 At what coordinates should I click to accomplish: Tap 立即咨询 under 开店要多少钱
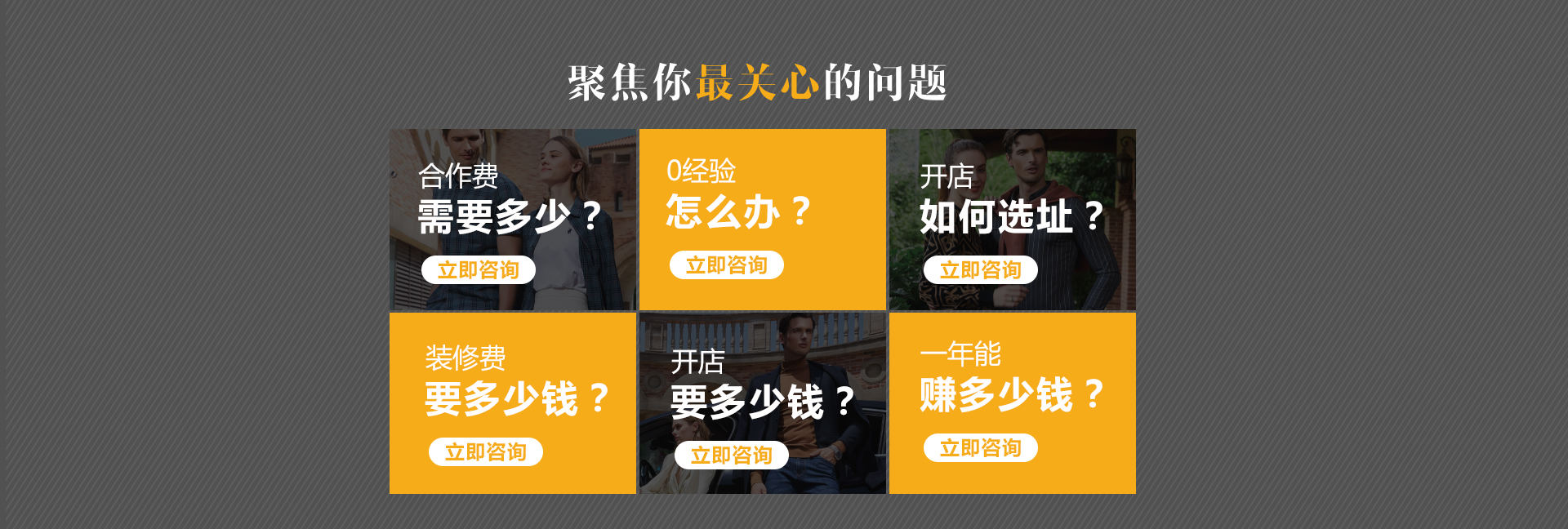click(x=732, y=456)
